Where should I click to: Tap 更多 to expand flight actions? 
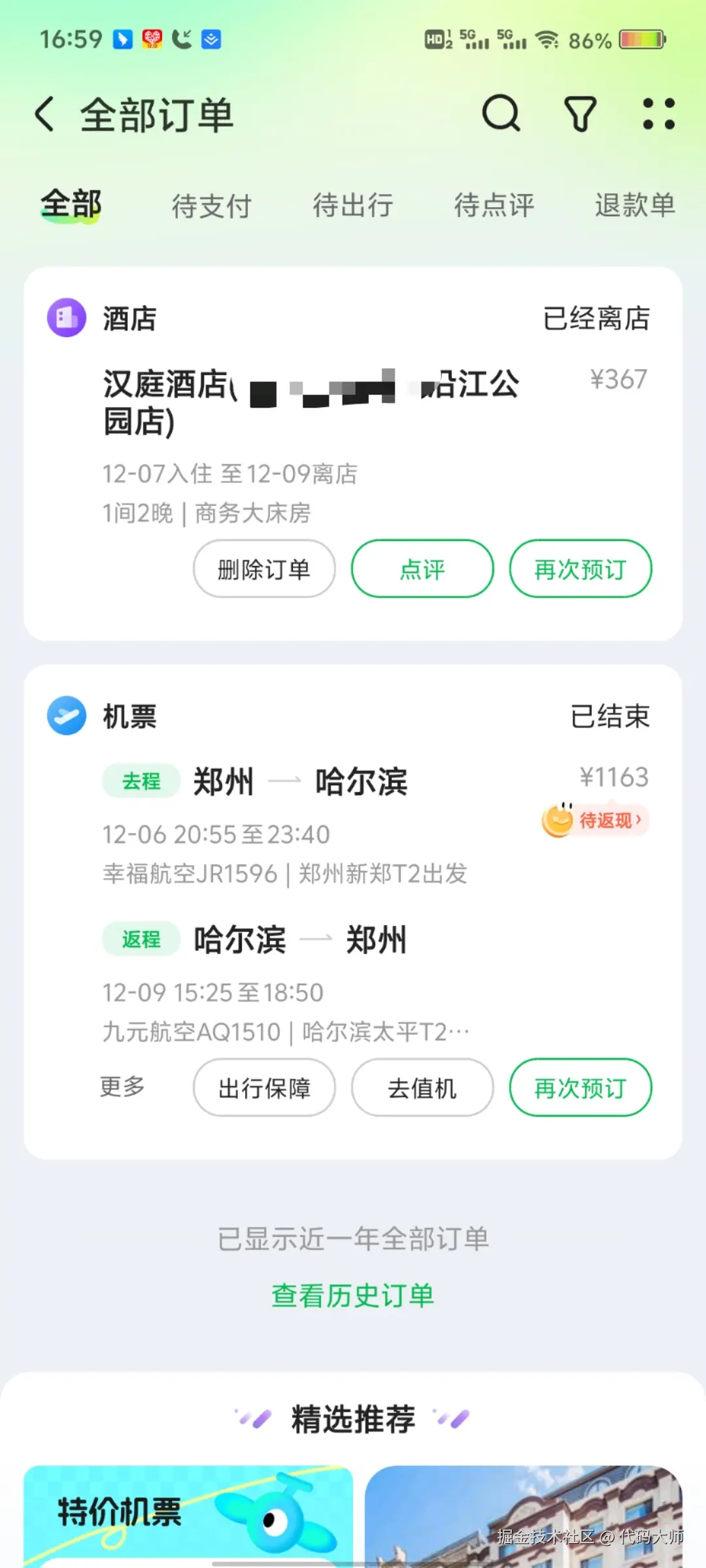pos(121,1086)
